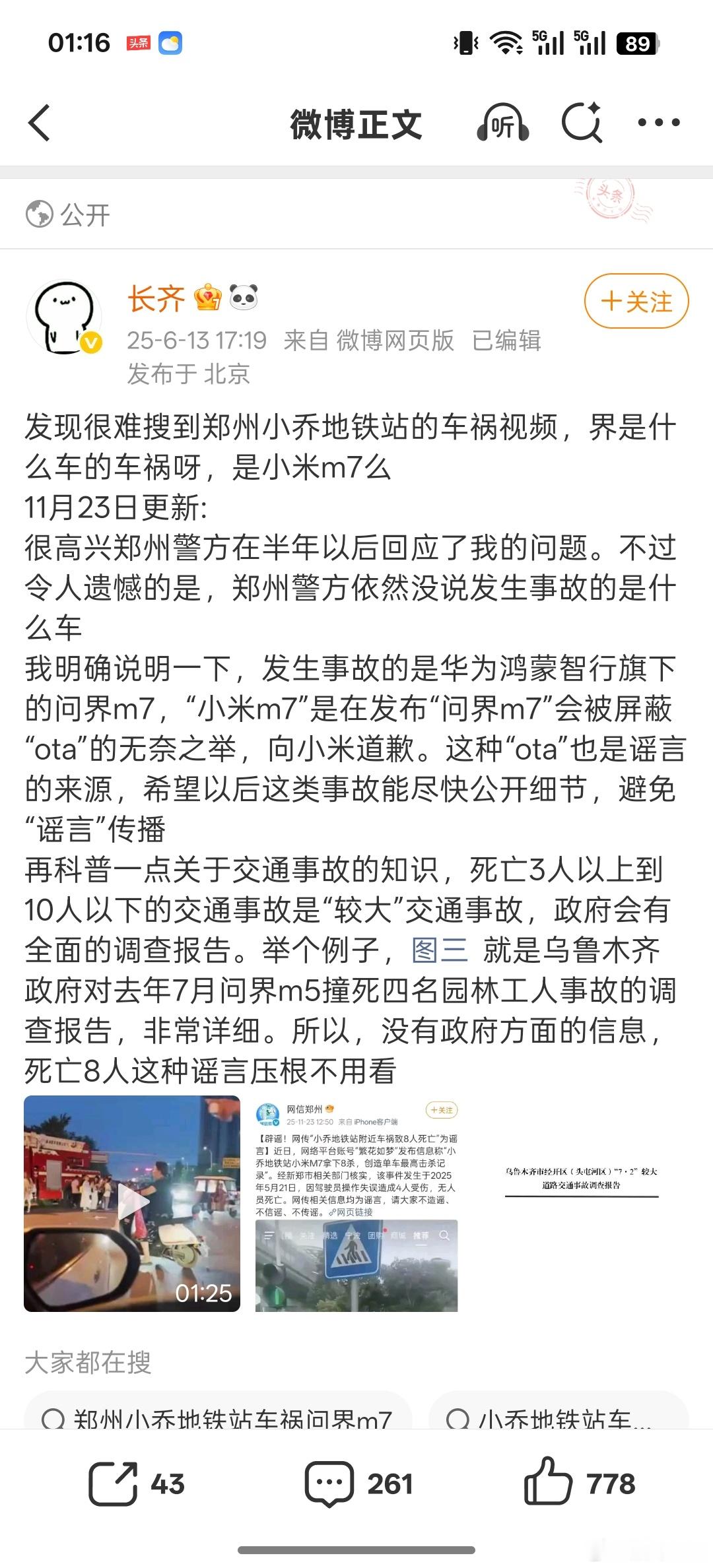Open the weather icon in the status bar

tap(170, 44)
